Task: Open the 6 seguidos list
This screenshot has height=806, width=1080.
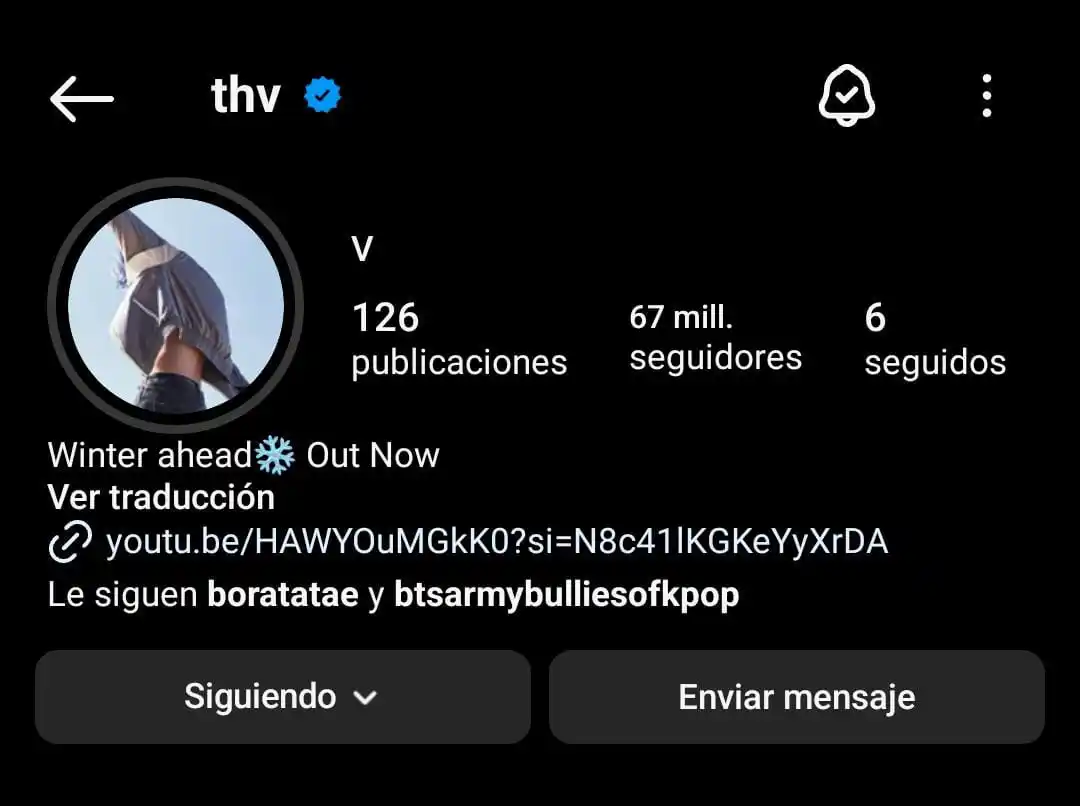Action: click(934, 340)
